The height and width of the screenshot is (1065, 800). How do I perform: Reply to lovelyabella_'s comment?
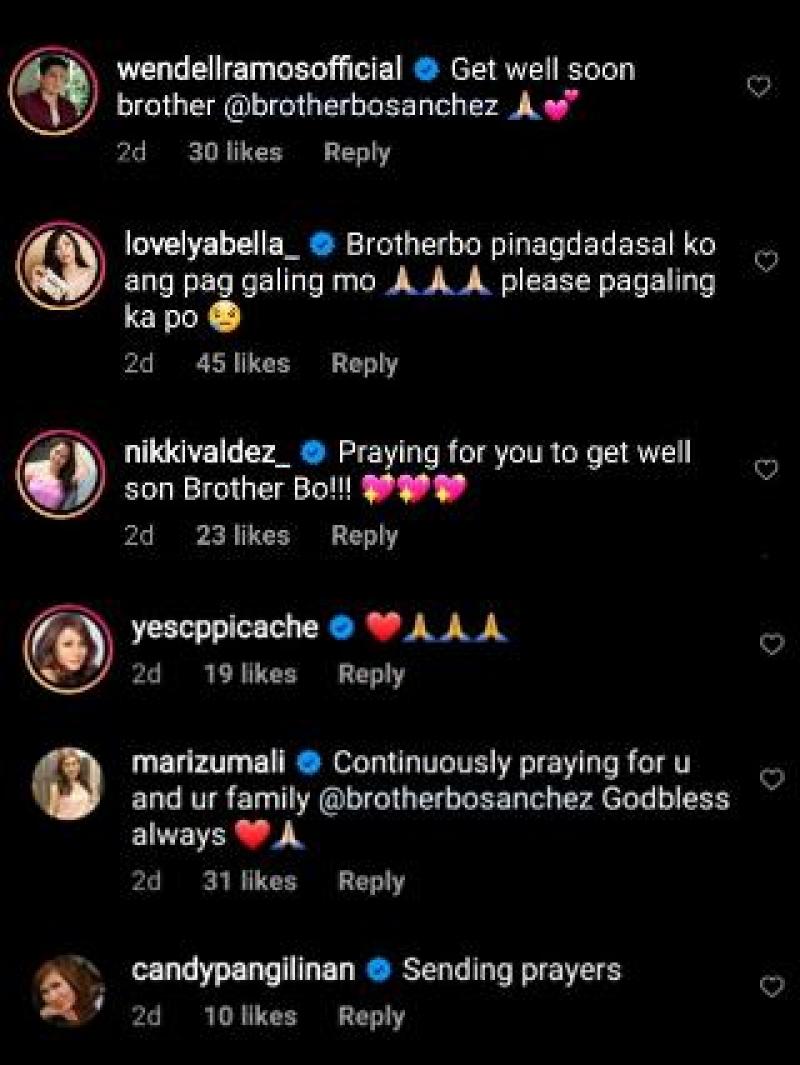point(364,364)
